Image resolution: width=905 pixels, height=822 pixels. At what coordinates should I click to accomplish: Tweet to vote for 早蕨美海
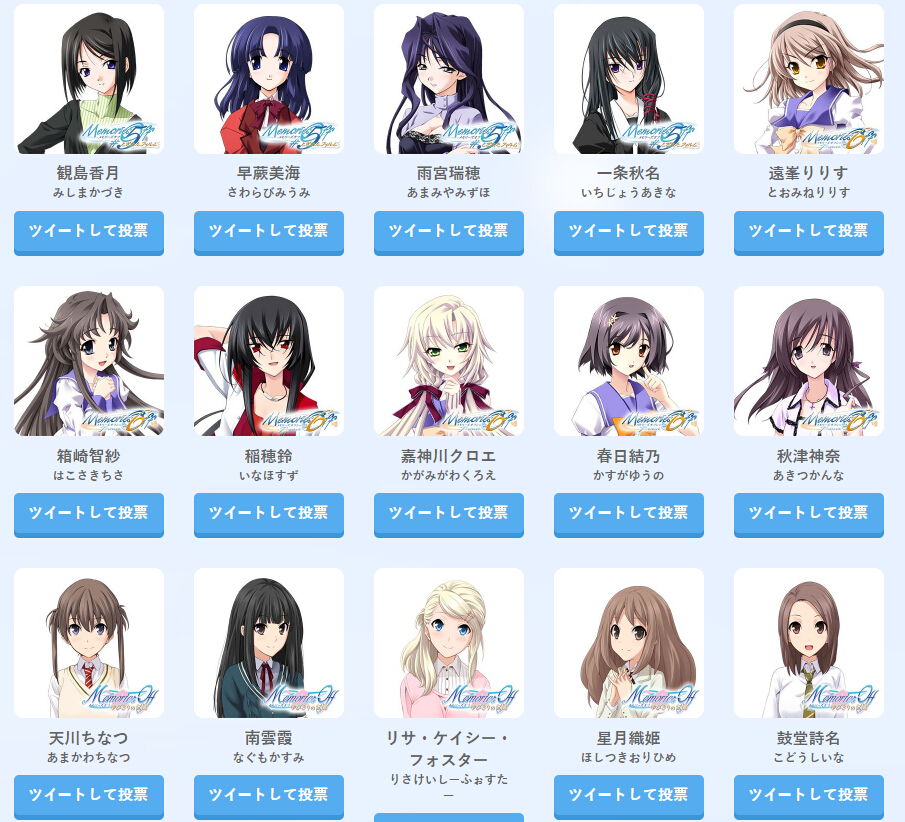(x=269, y=232)
